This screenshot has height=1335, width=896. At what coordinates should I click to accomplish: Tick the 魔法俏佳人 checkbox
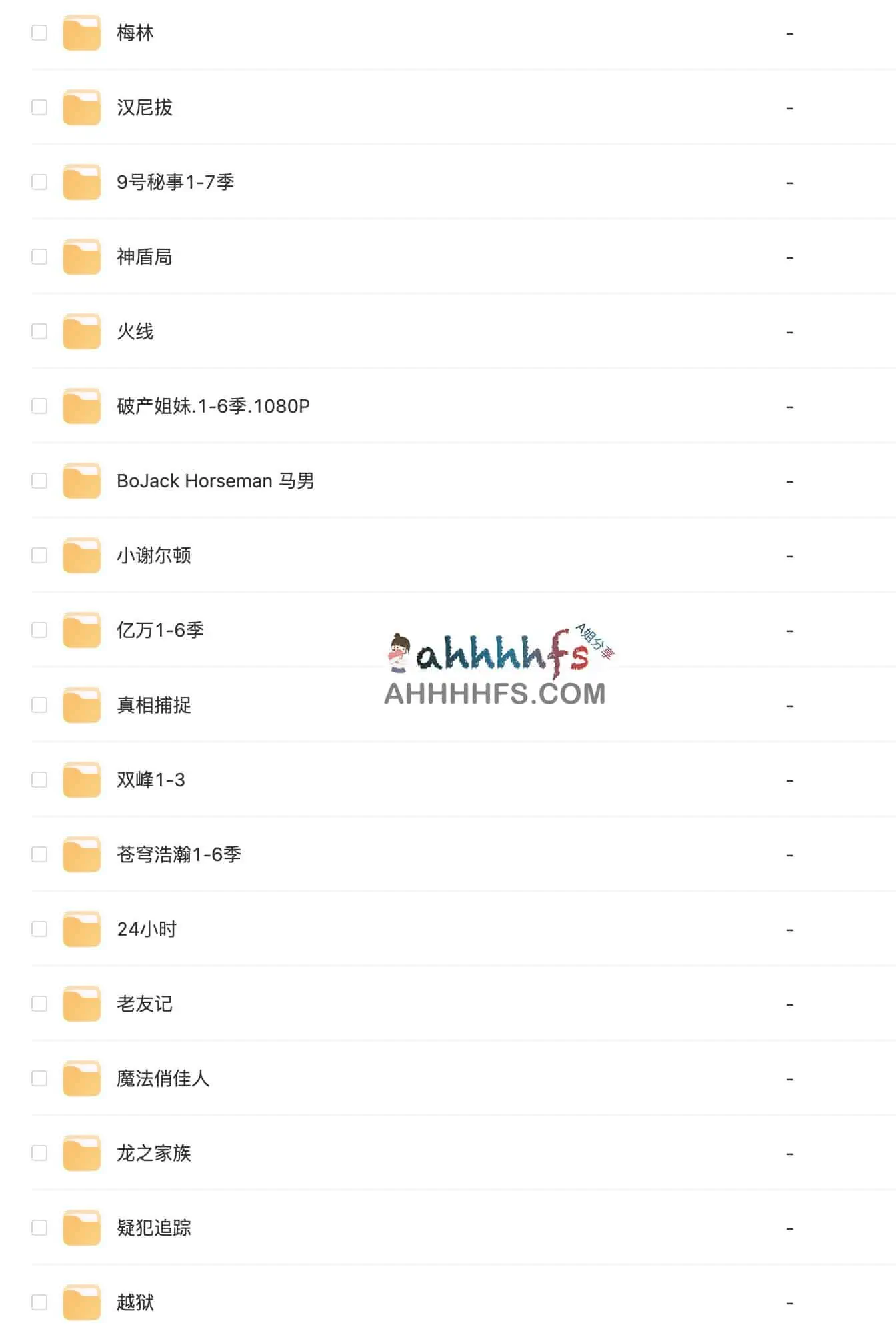39,1078
